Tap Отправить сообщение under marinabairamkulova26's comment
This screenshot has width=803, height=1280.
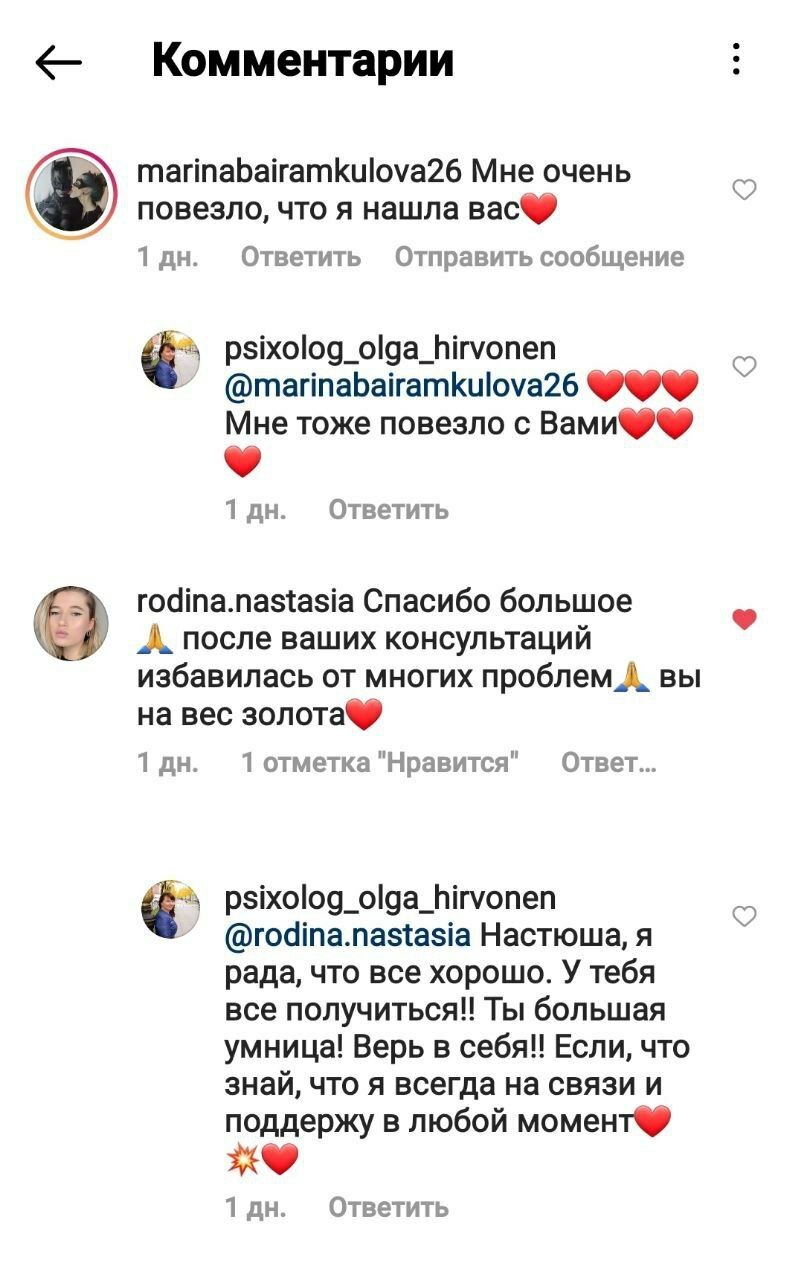[539, 257]
